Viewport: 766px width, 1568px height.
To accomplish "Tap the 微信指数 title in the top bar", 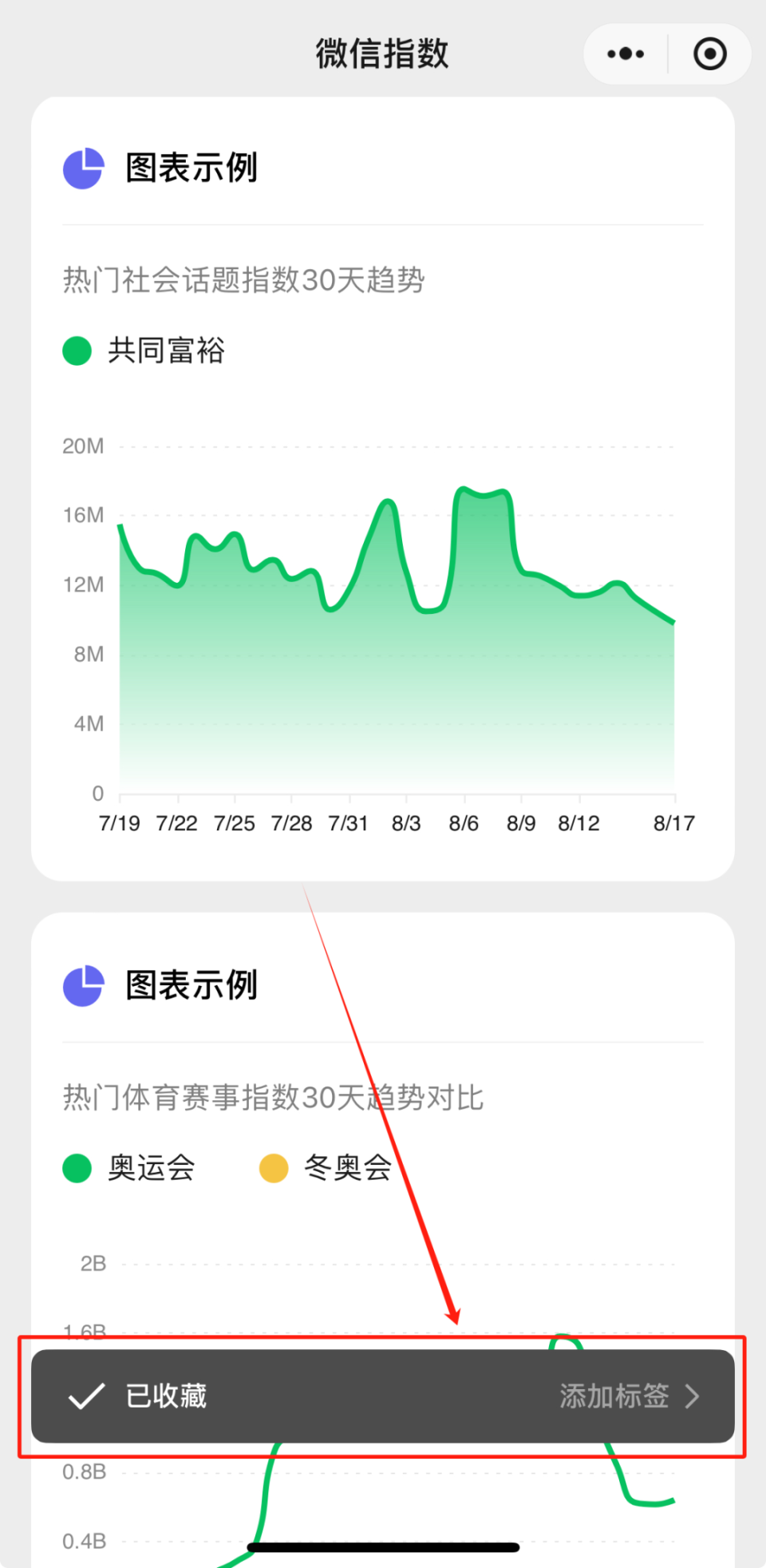I will click(x=382, y=53).
